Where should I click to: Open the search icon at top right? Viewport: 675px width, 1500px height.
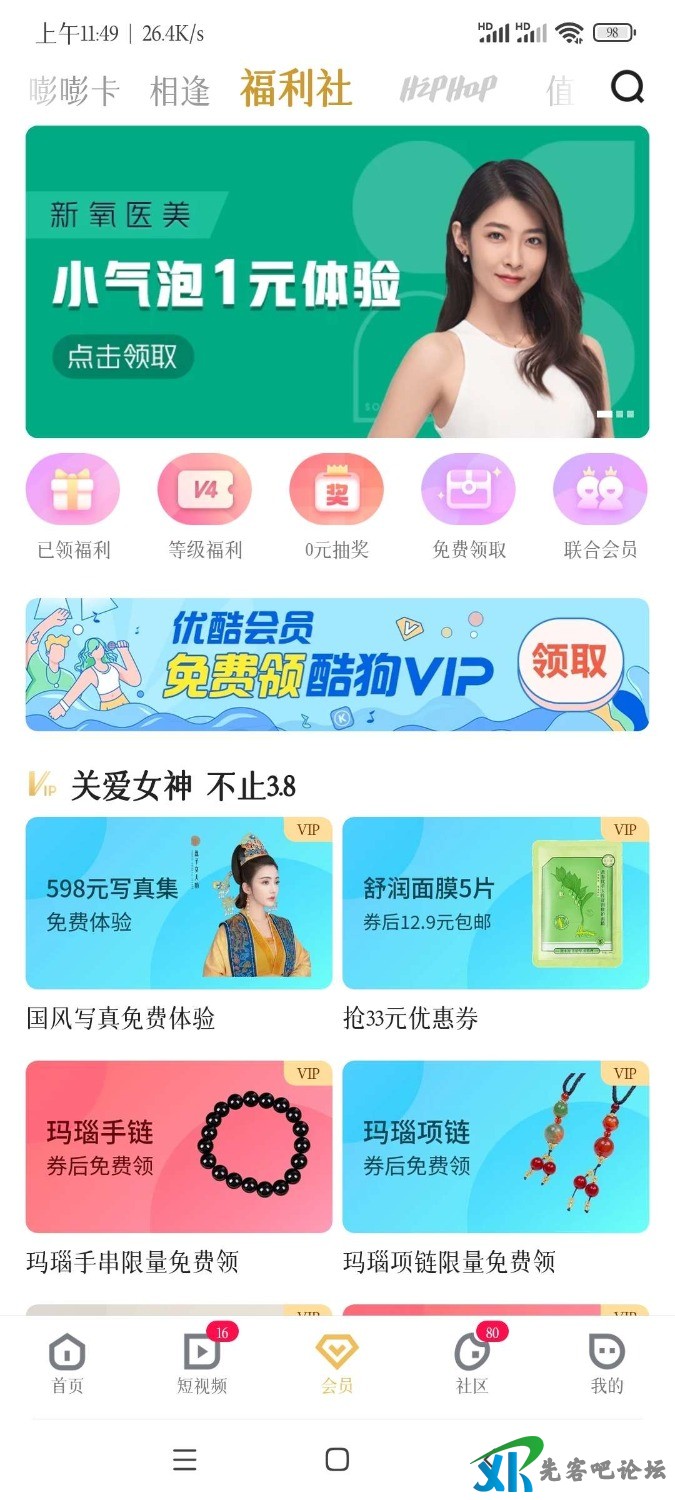[627, 88]
